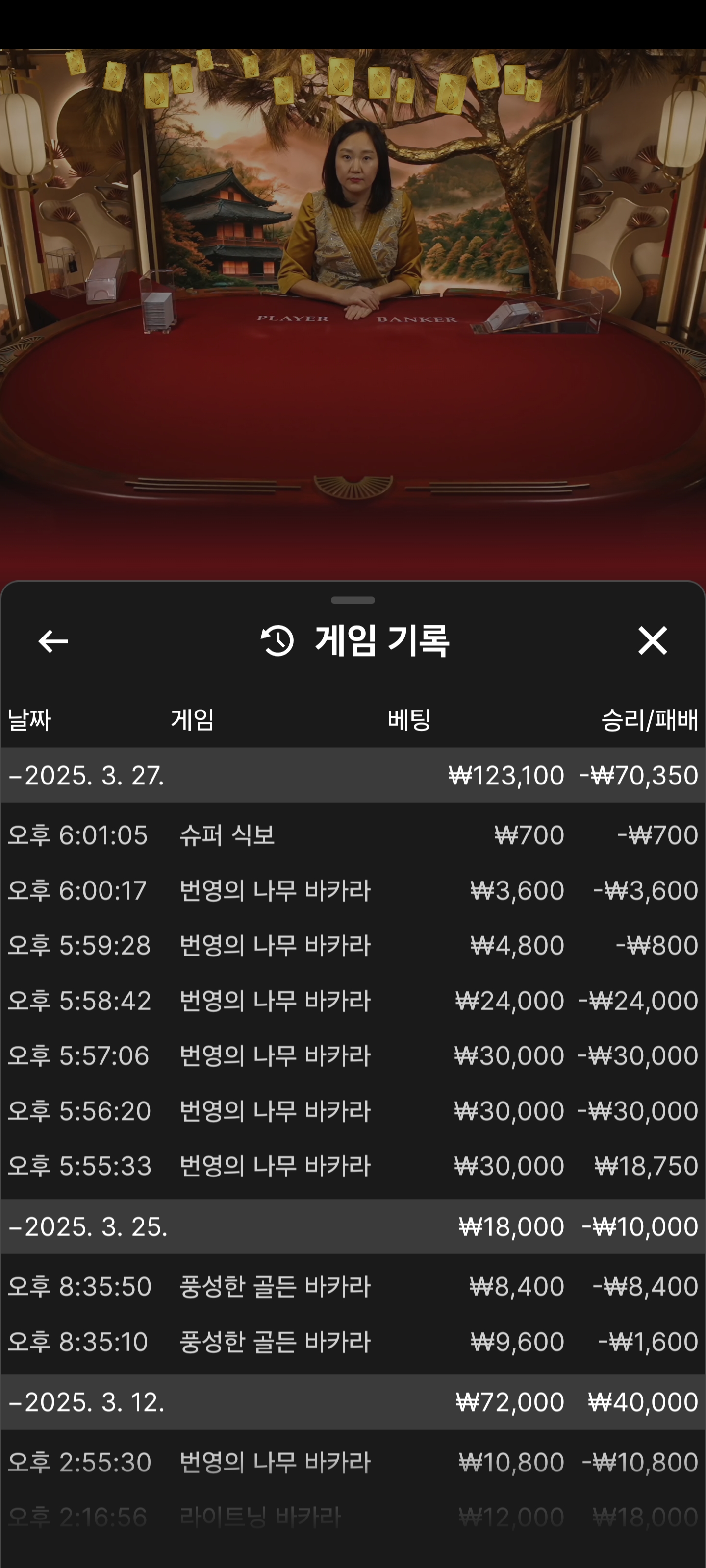Open the game record from 오후 5:56:20
This screenshot has height=1568, width=706.
[x=274, y=1111]
